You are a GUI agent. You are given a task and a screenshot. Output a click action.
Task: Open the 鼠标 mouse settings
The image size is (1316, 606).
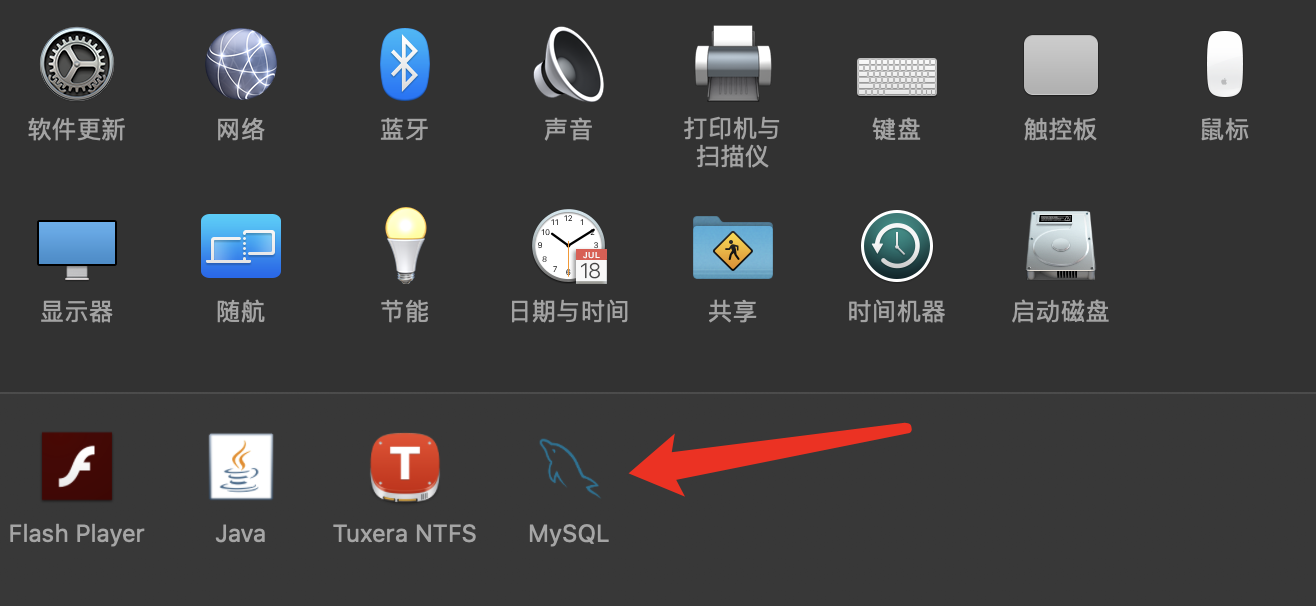pyautogui.click(x=1224, y=65)
